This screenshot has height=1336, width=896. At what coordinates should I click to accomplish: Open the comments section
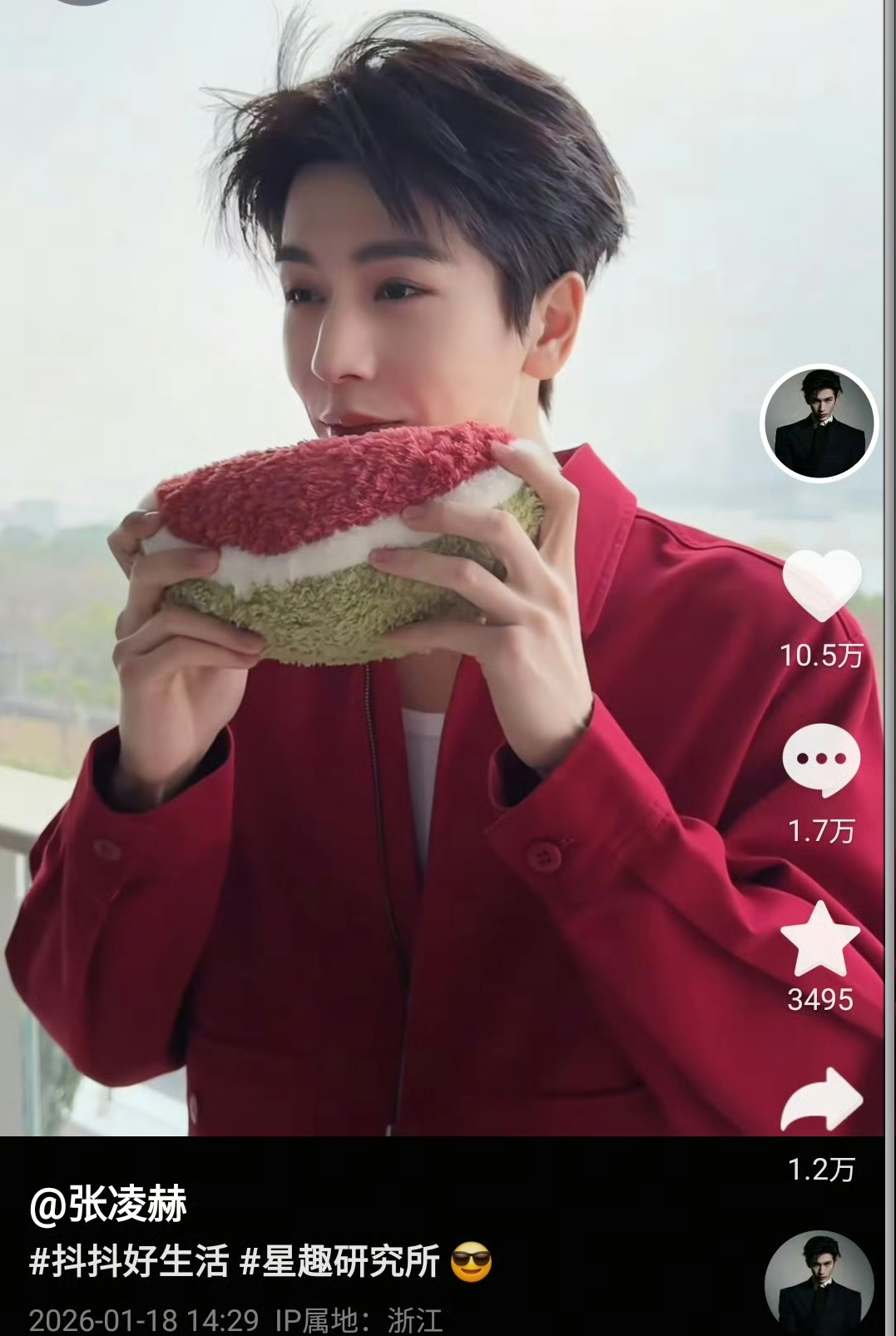[x=820, y=760]
